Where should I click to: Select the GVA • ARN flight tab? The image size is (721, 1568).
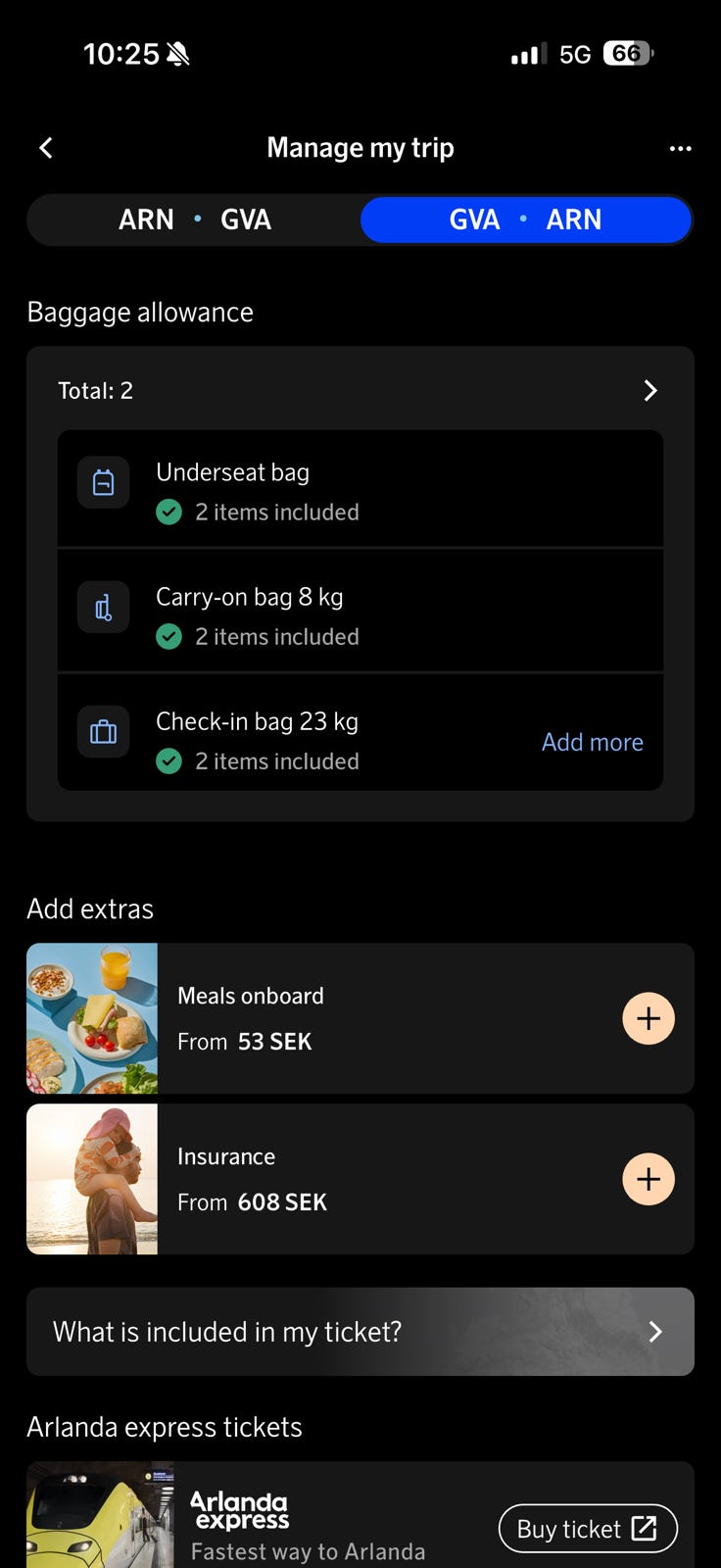[x=525, y=220]
